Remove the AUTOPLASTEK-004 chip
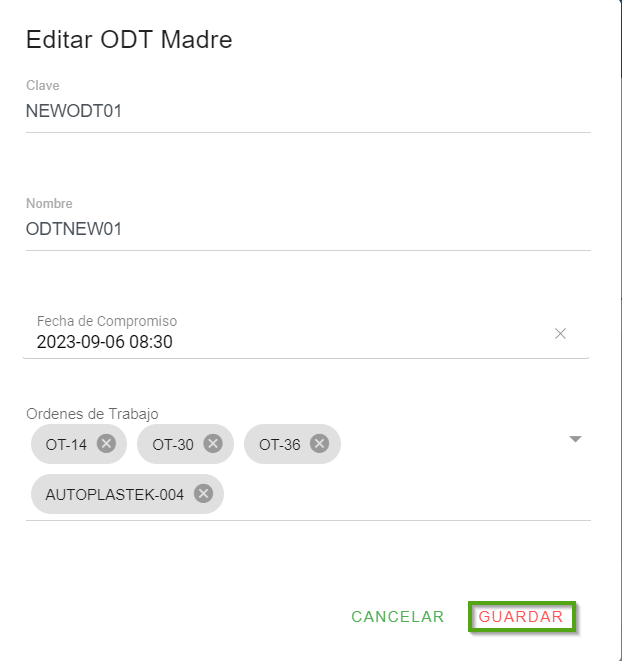The height and width of the screenshot is (661, 622). click(203, 494)
